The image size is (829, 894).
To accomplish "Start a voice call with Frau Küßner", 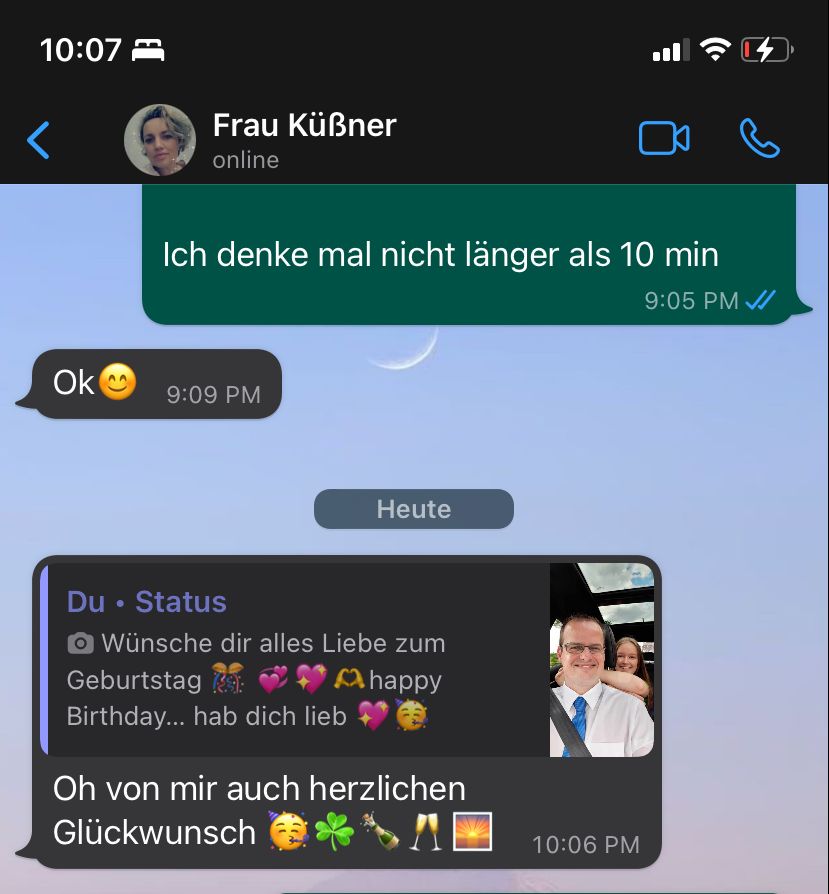I will click(760, 139).
